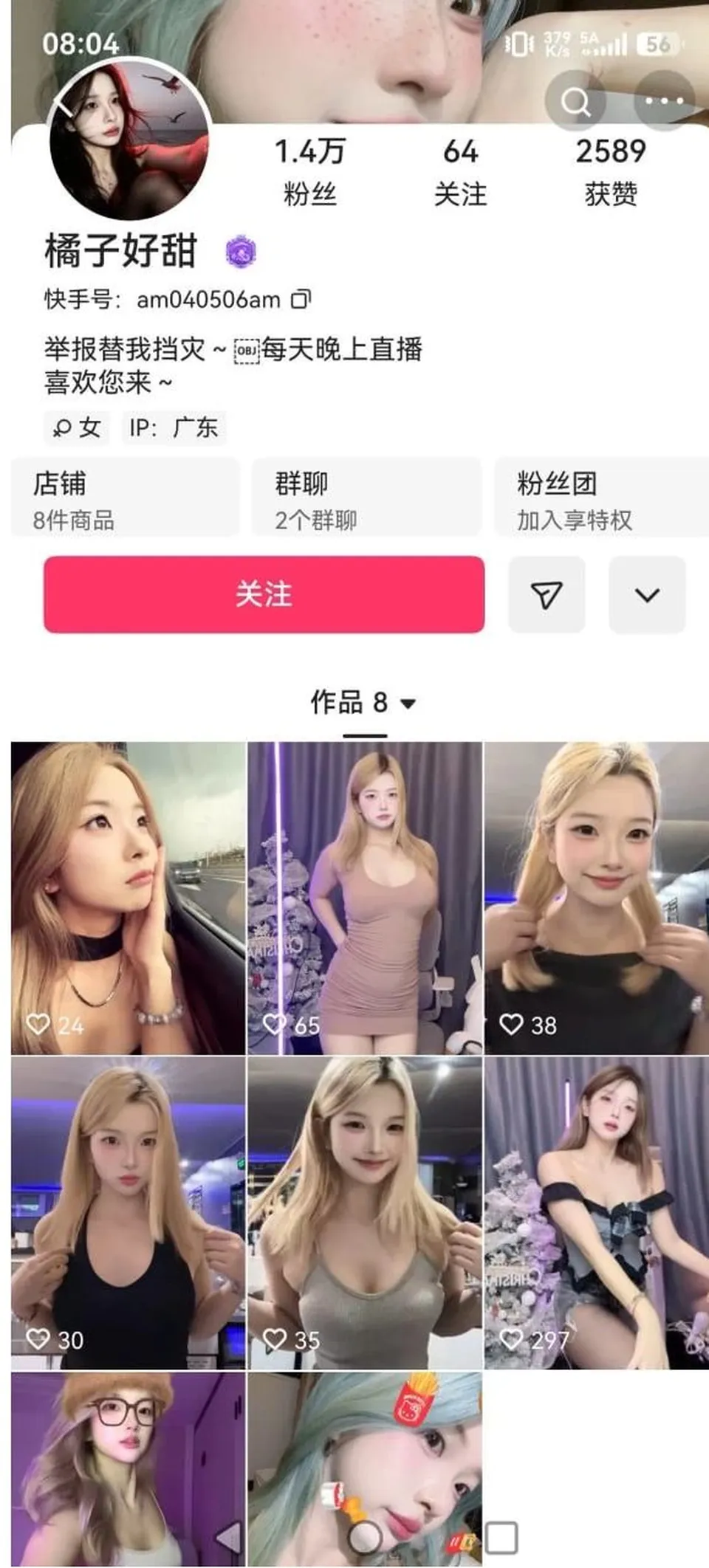Expand the chevron next to message button
The width and height of the screenshot is (709, 1568).
[647, 595]
